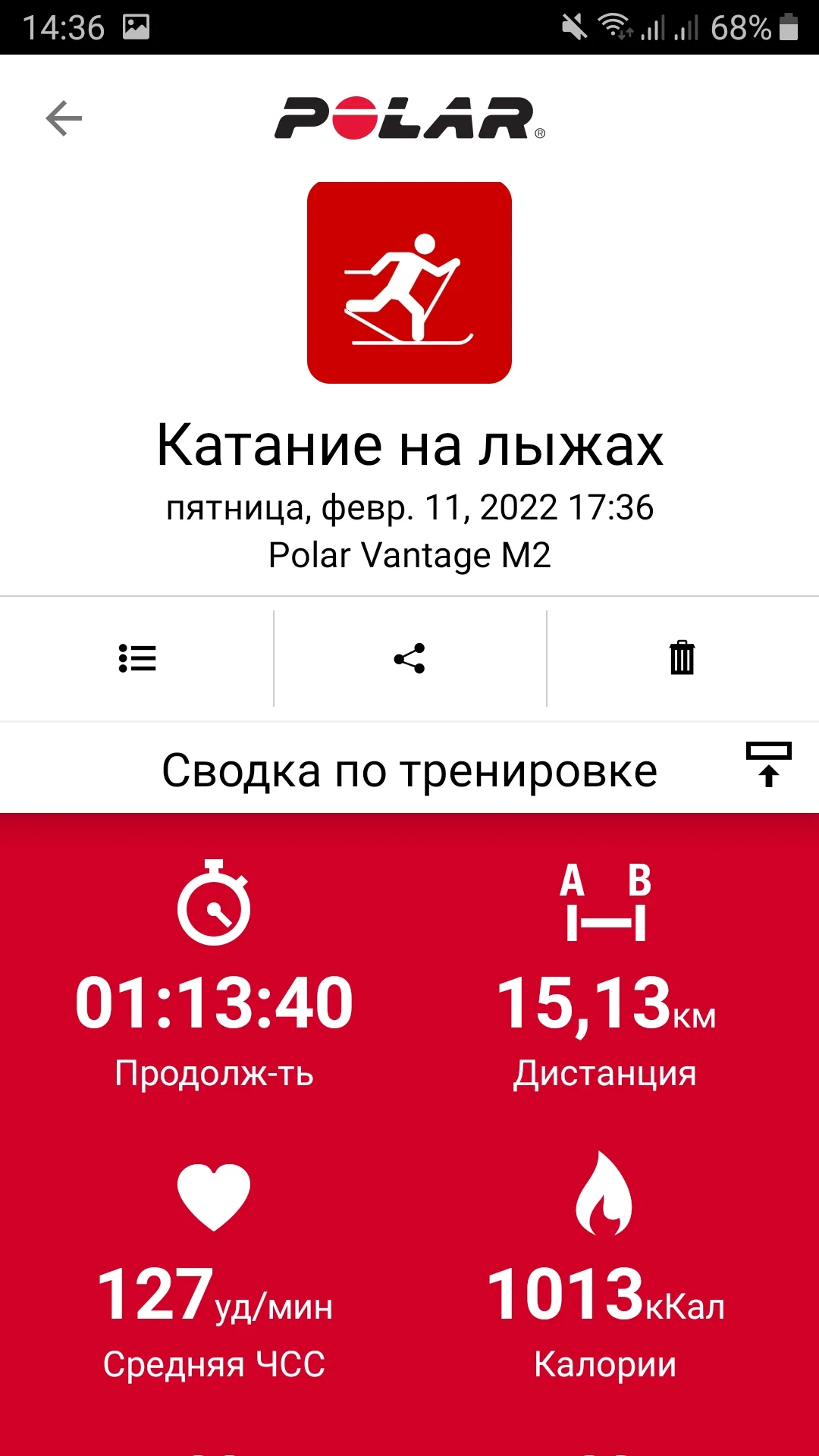Open the training details list icon

tap(137, 658)
